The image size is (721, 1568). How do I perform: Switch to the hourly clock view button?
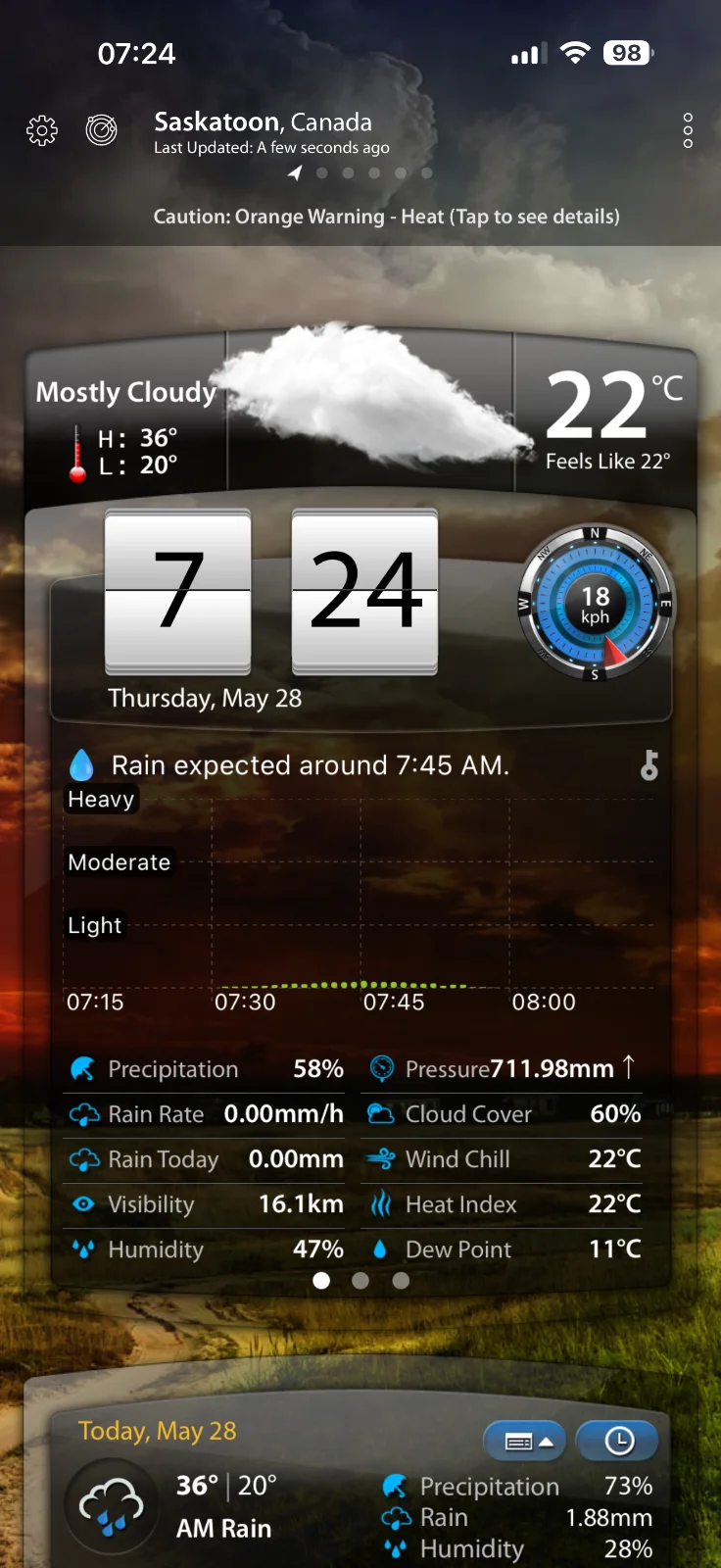617,1441
